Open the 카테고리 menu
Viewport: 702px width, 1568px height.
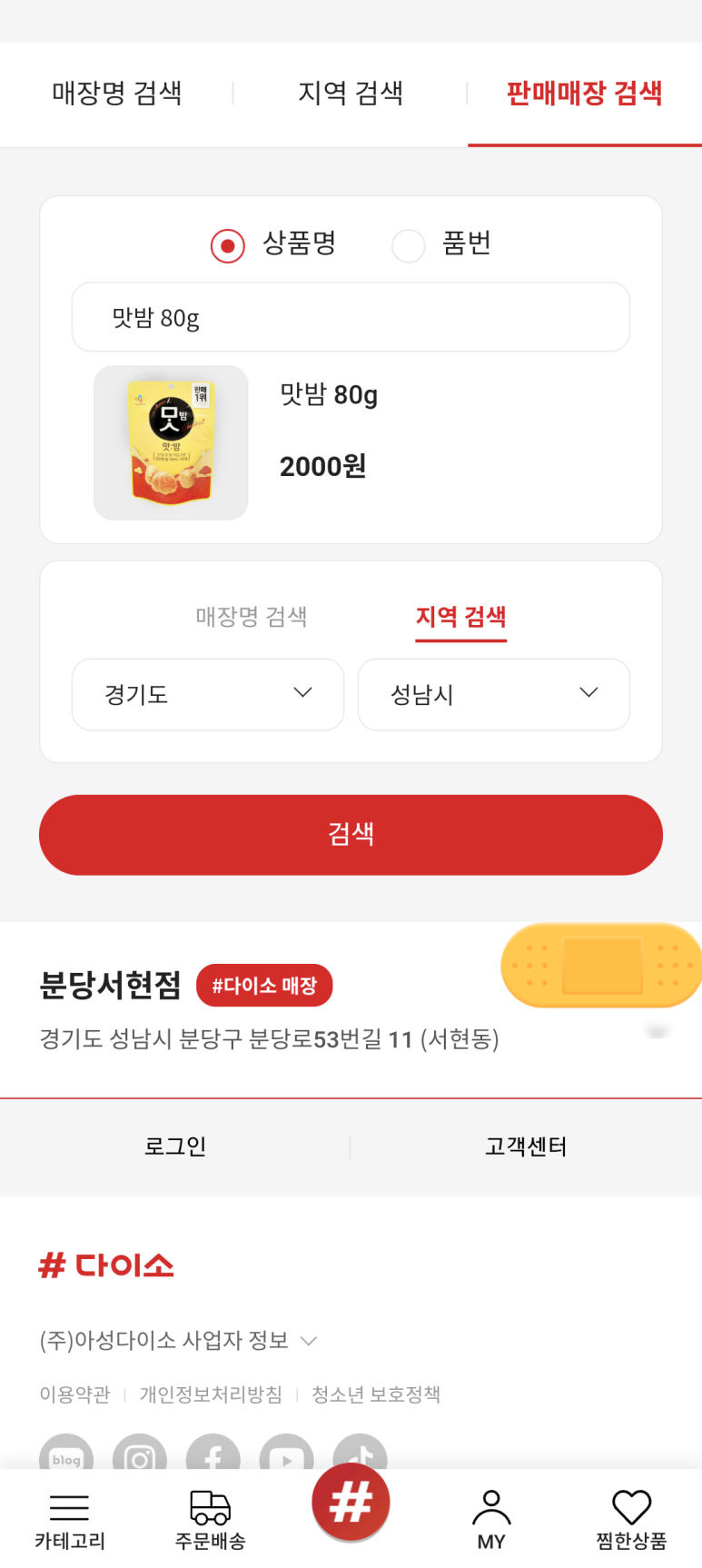coord(70,1521)
